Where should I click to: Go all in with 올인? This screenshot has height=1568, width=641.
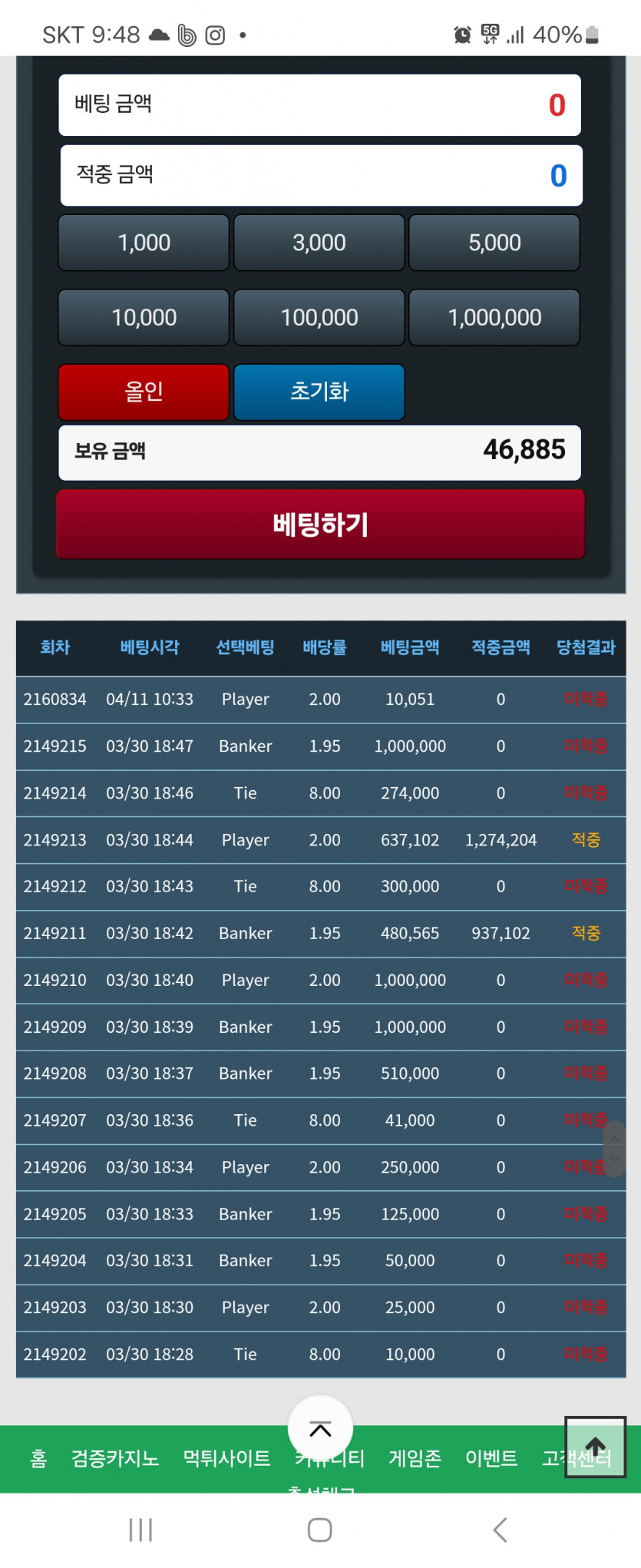click(x=144, y=392)
